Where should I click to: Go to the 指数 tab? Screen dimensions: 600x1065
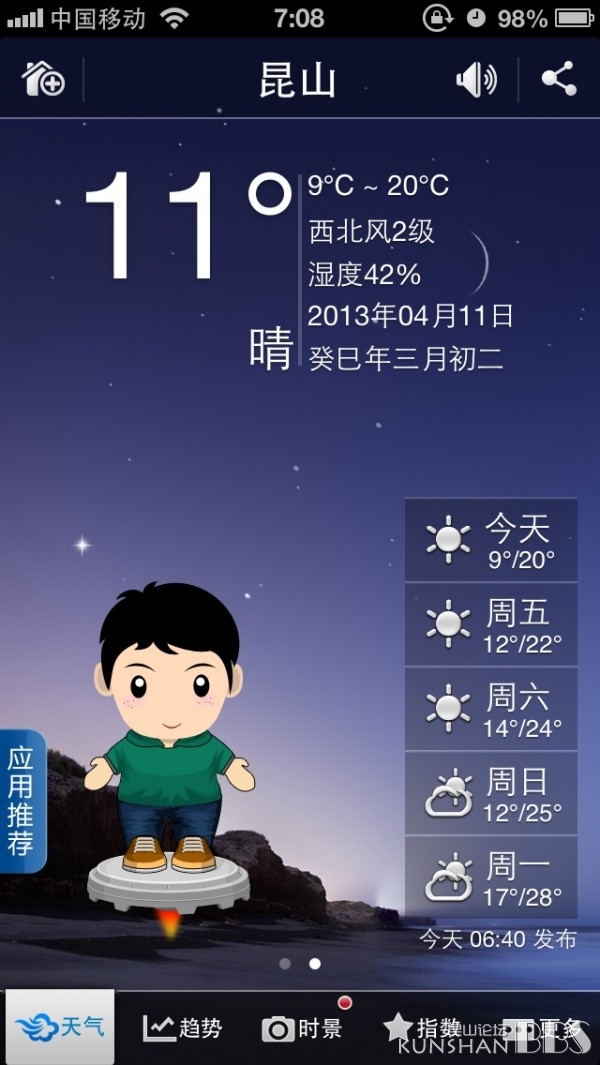[x=422, y=1028]
